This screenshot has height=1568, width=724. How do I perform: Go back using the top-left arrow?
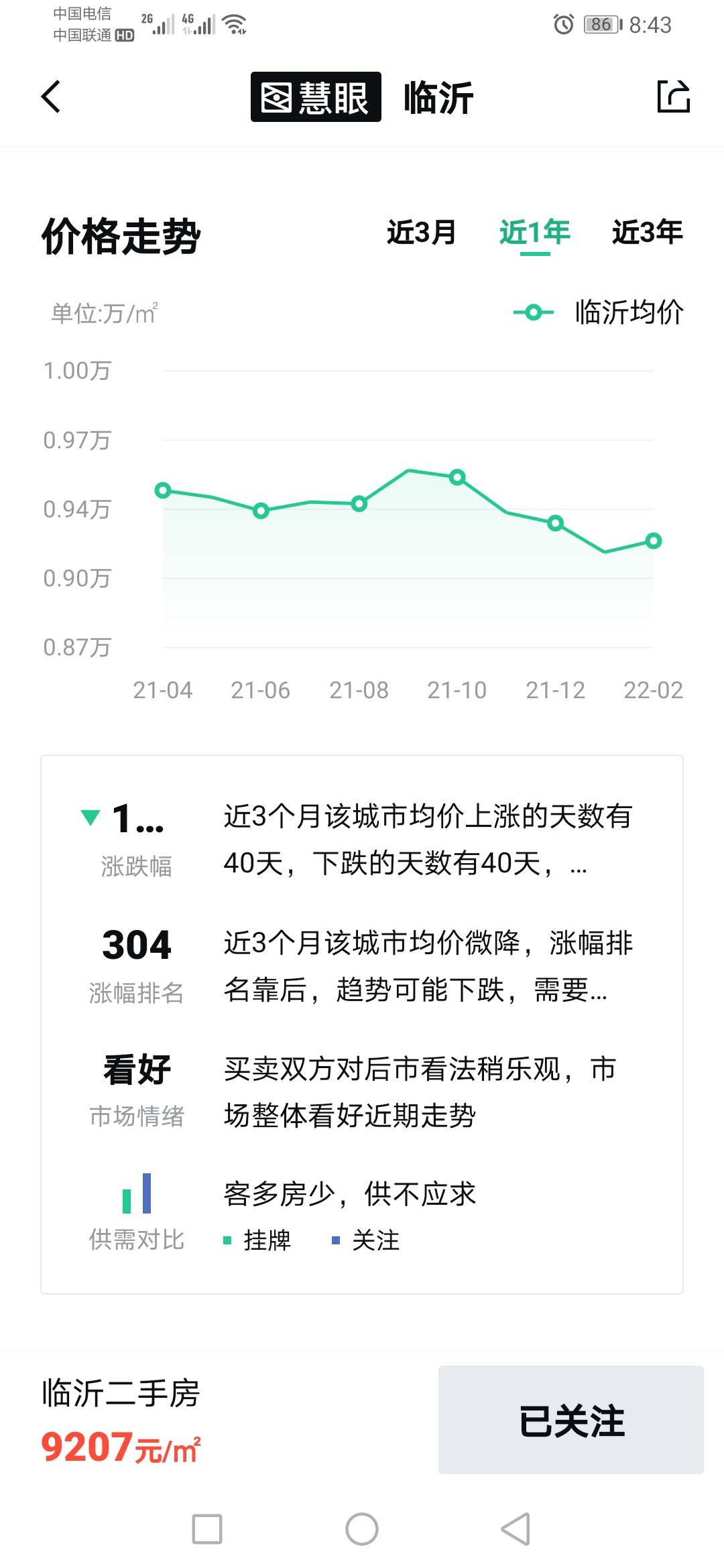click(x=51, y=96)
